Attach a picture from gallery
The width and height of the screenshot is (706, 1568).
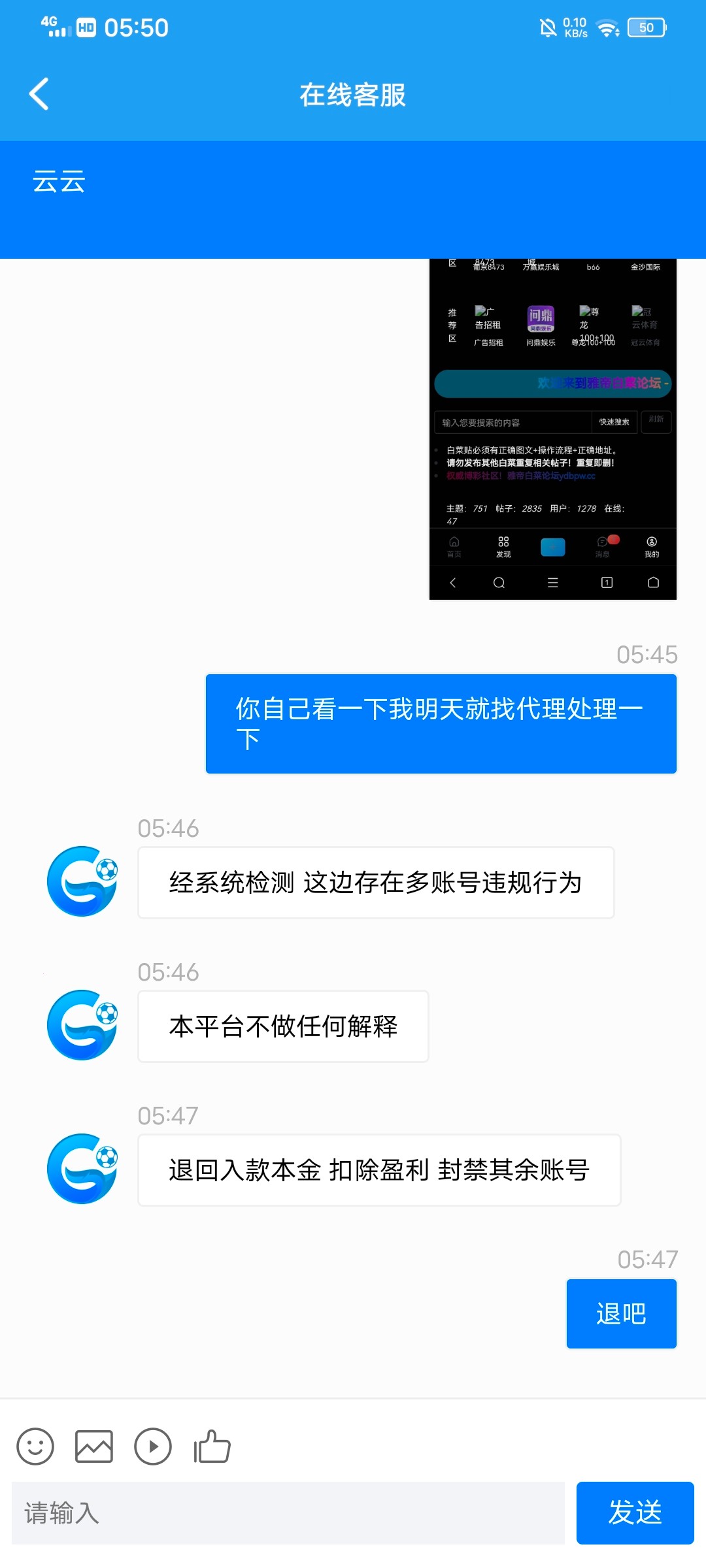[x=94, y=1446]
